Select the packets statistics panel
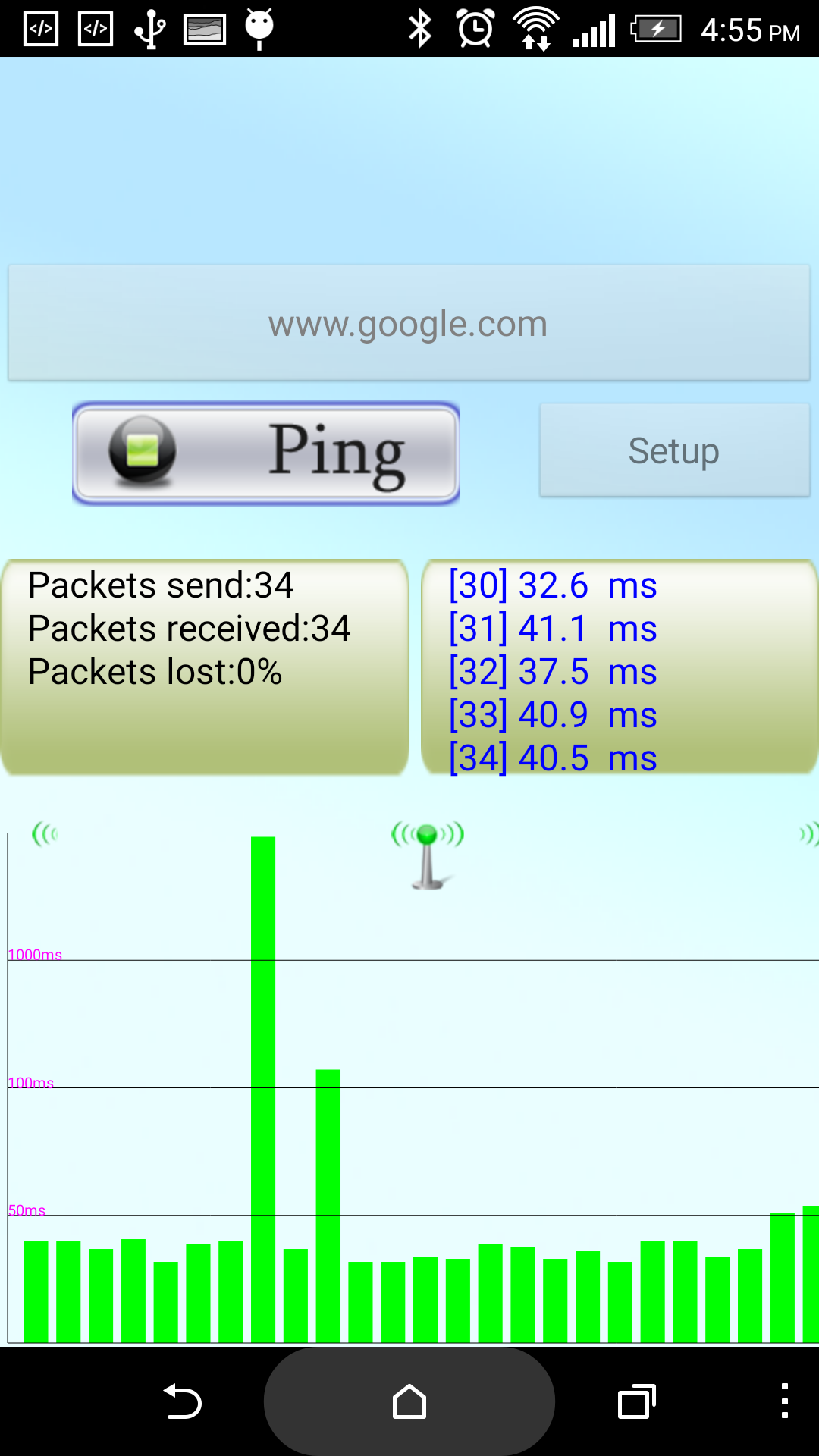Screen dimensions: 819x1456 pyautogui.click(x=205, y=666)
